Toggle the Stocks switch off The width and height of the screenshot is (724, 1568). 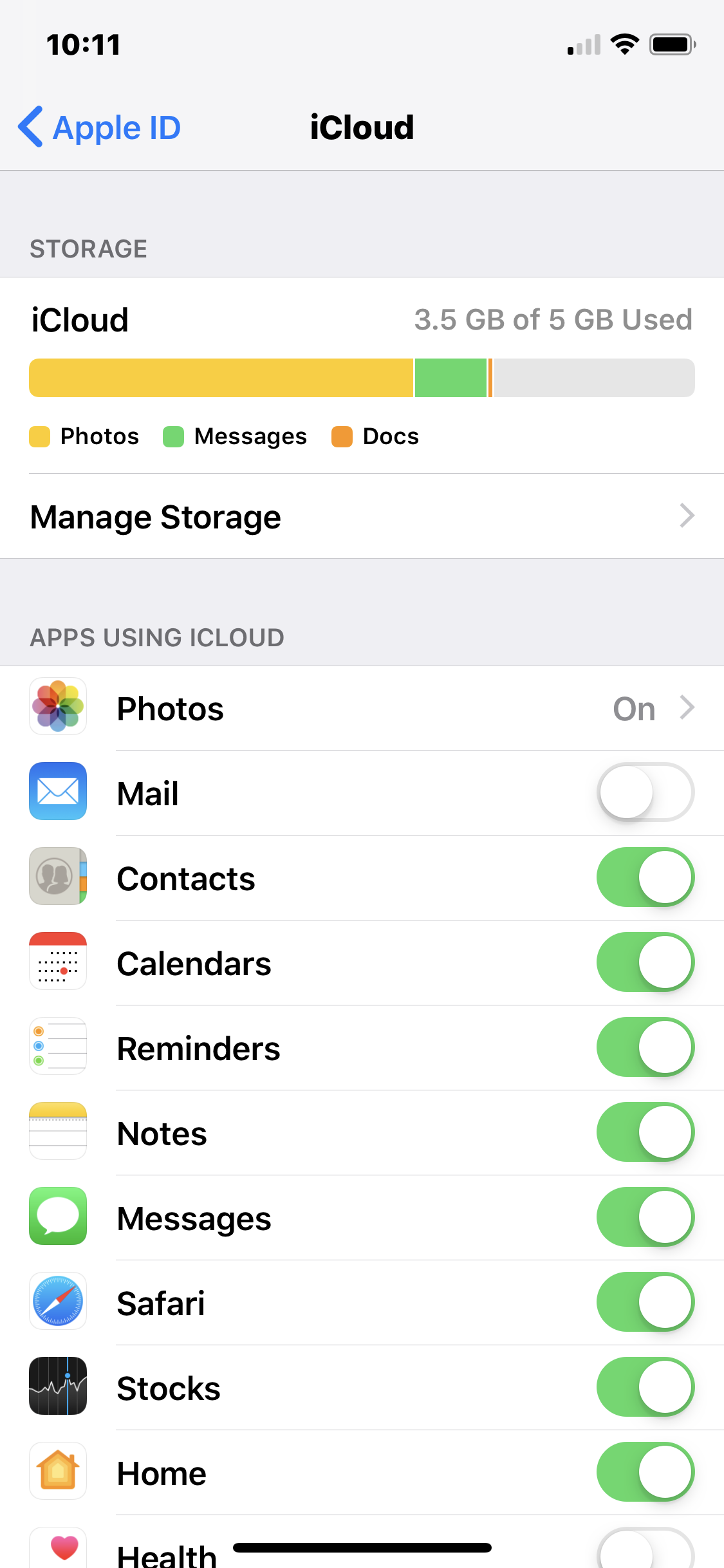click(645, 1387)
